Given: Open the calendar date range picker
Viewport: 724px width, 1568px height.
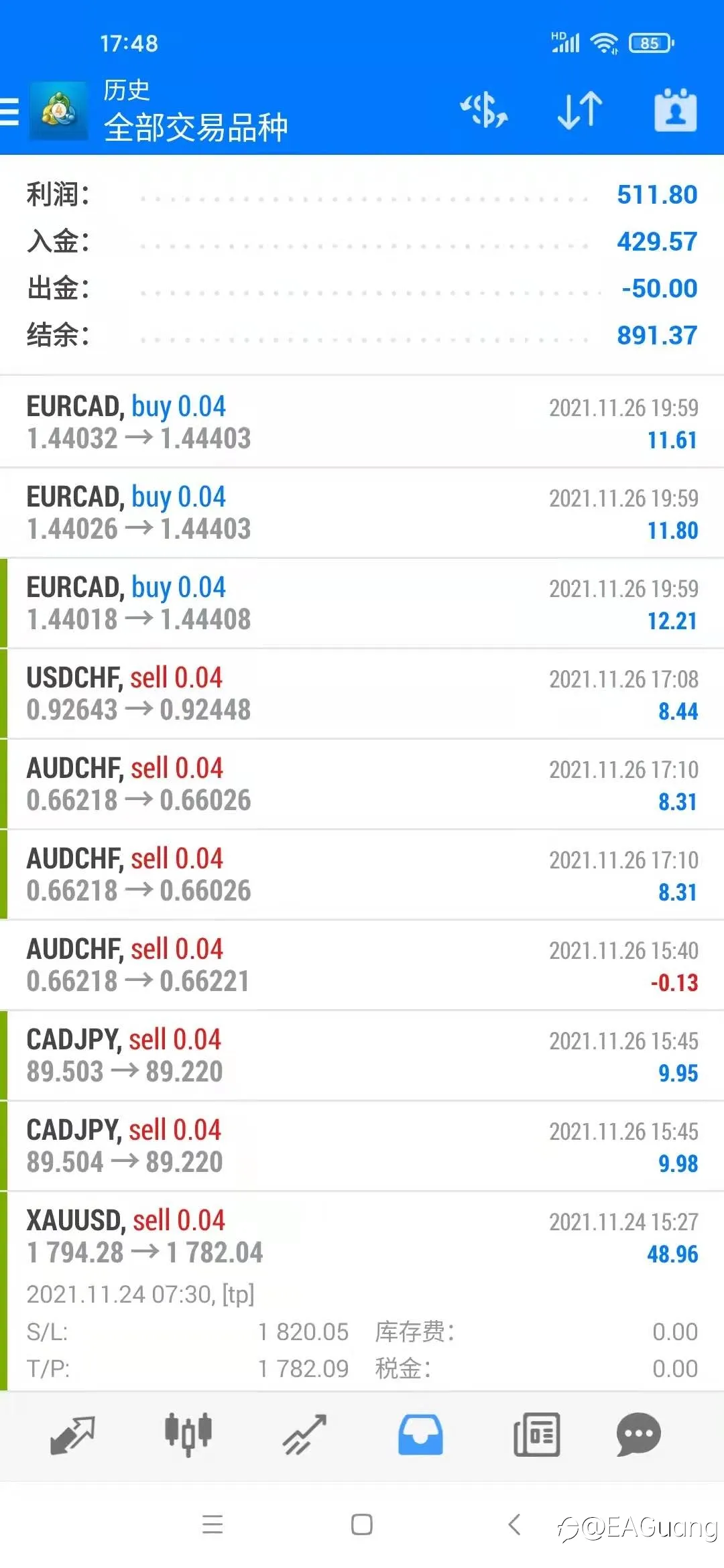Looking at the screenshot, I should [x=675, y=110].
